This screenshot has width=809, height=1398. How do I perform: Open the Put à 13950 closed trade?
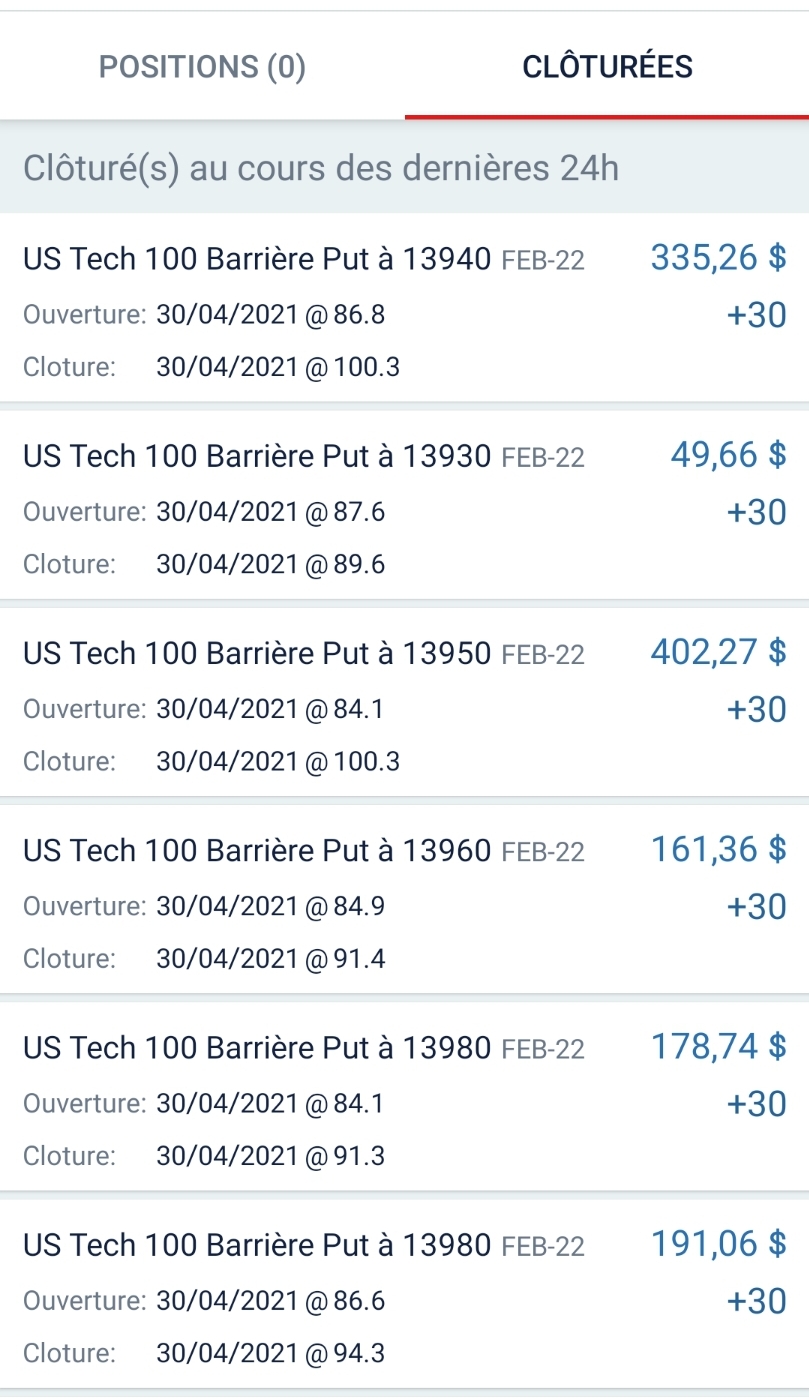pos(404,704)
